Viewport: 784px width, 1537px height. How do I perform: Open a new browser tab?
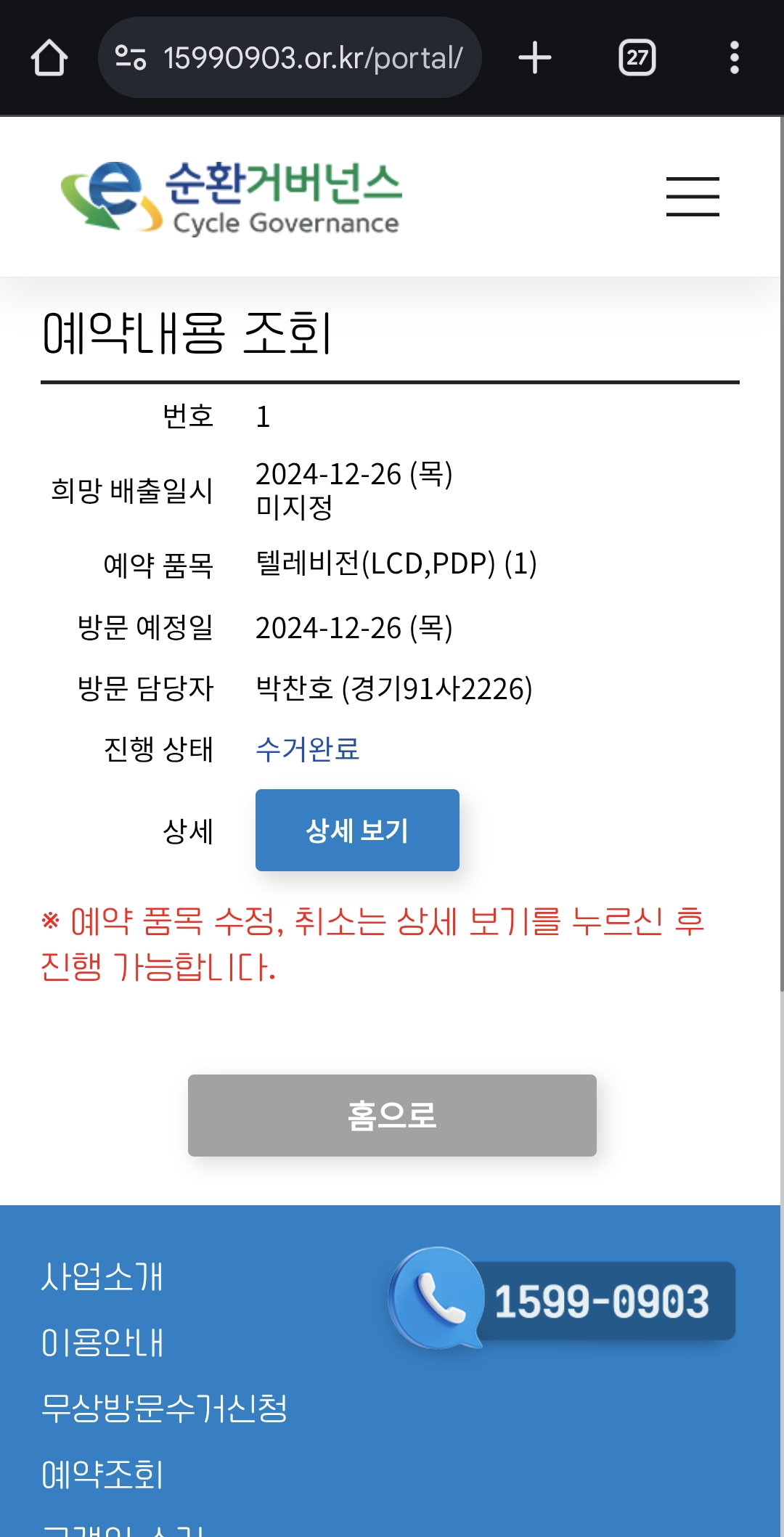535,57
